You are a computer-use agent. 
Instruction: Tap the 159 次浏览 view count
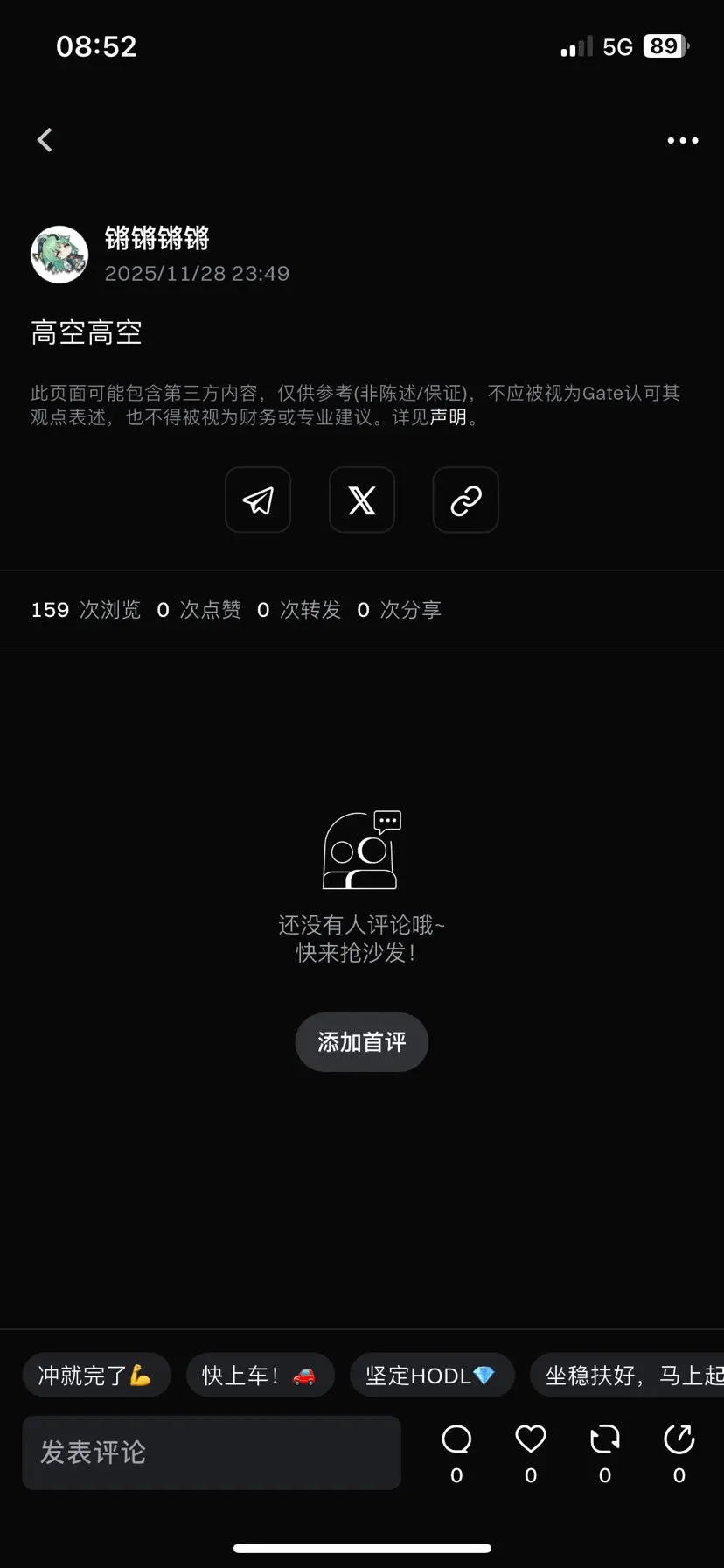(x=85, y=609)
